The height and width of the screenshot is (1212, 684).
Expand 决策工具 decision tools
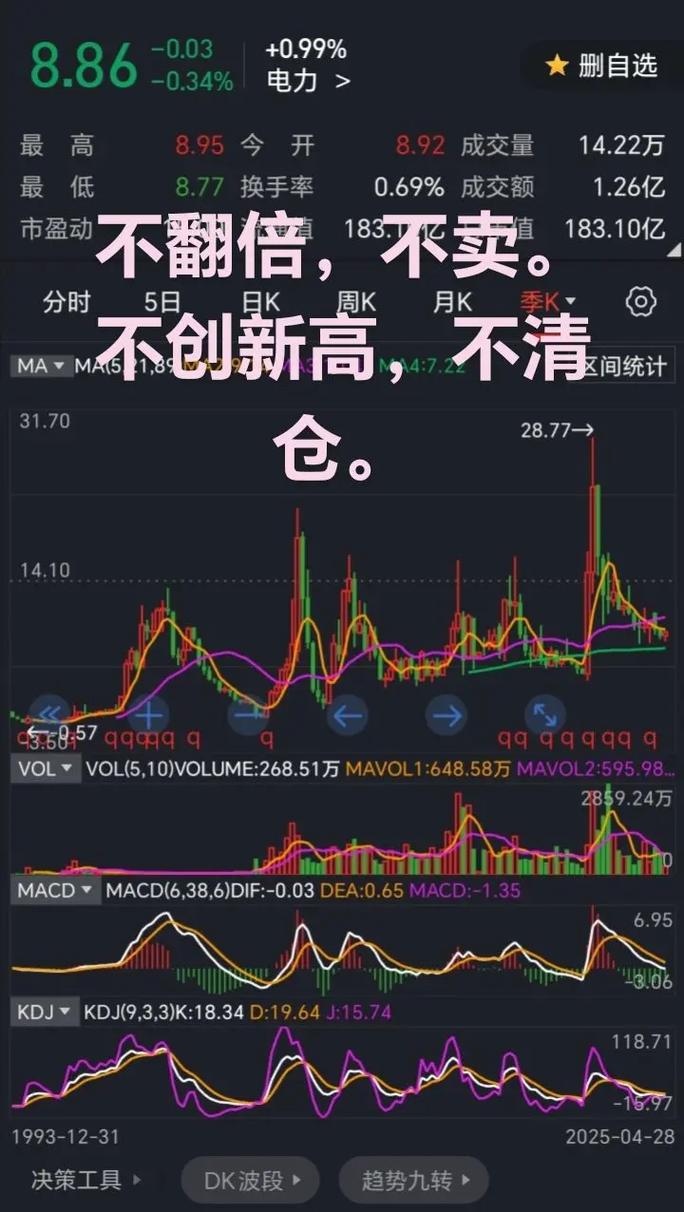(x=84, y=1180)
